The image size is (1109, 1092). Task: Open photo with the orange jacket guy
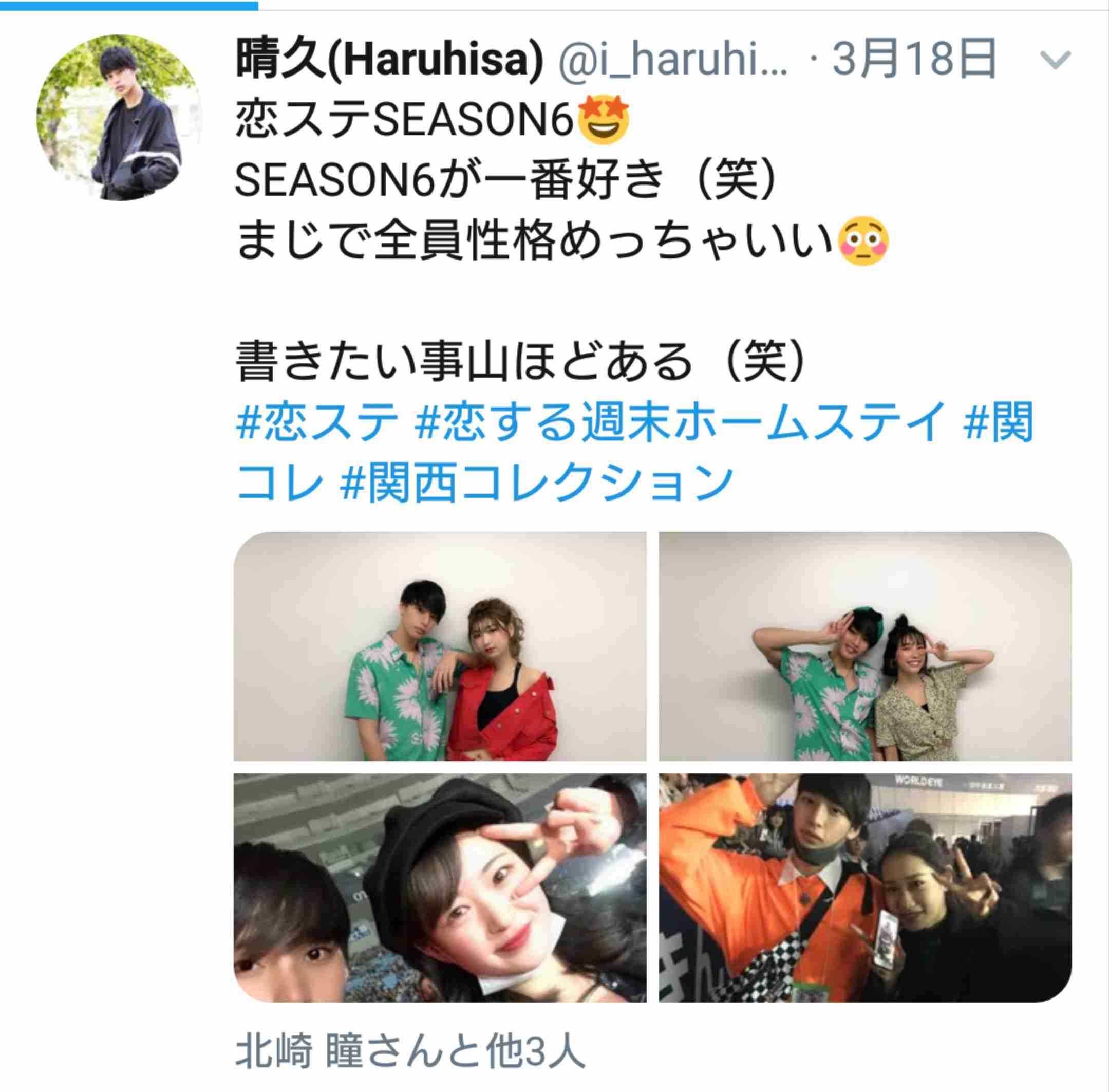[864, 888]
